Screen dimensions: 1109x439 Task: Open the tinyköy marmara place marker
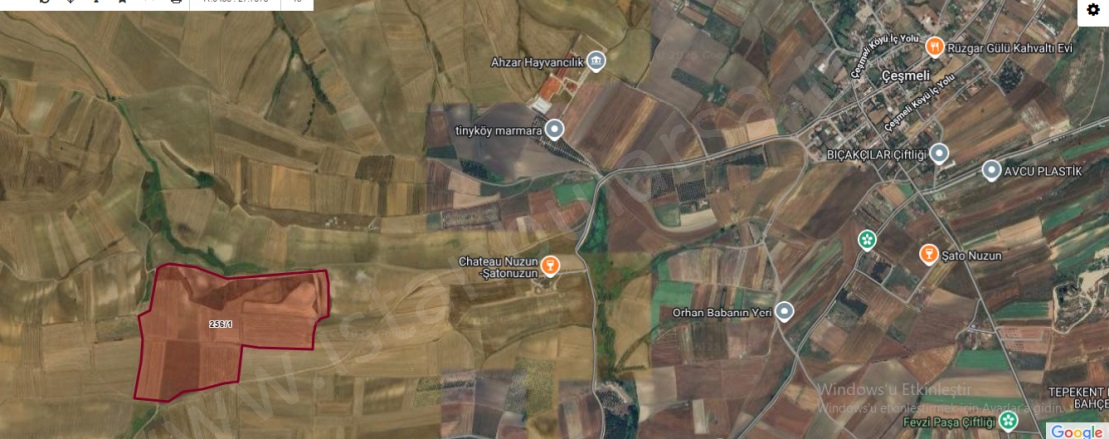coord(555,129)
